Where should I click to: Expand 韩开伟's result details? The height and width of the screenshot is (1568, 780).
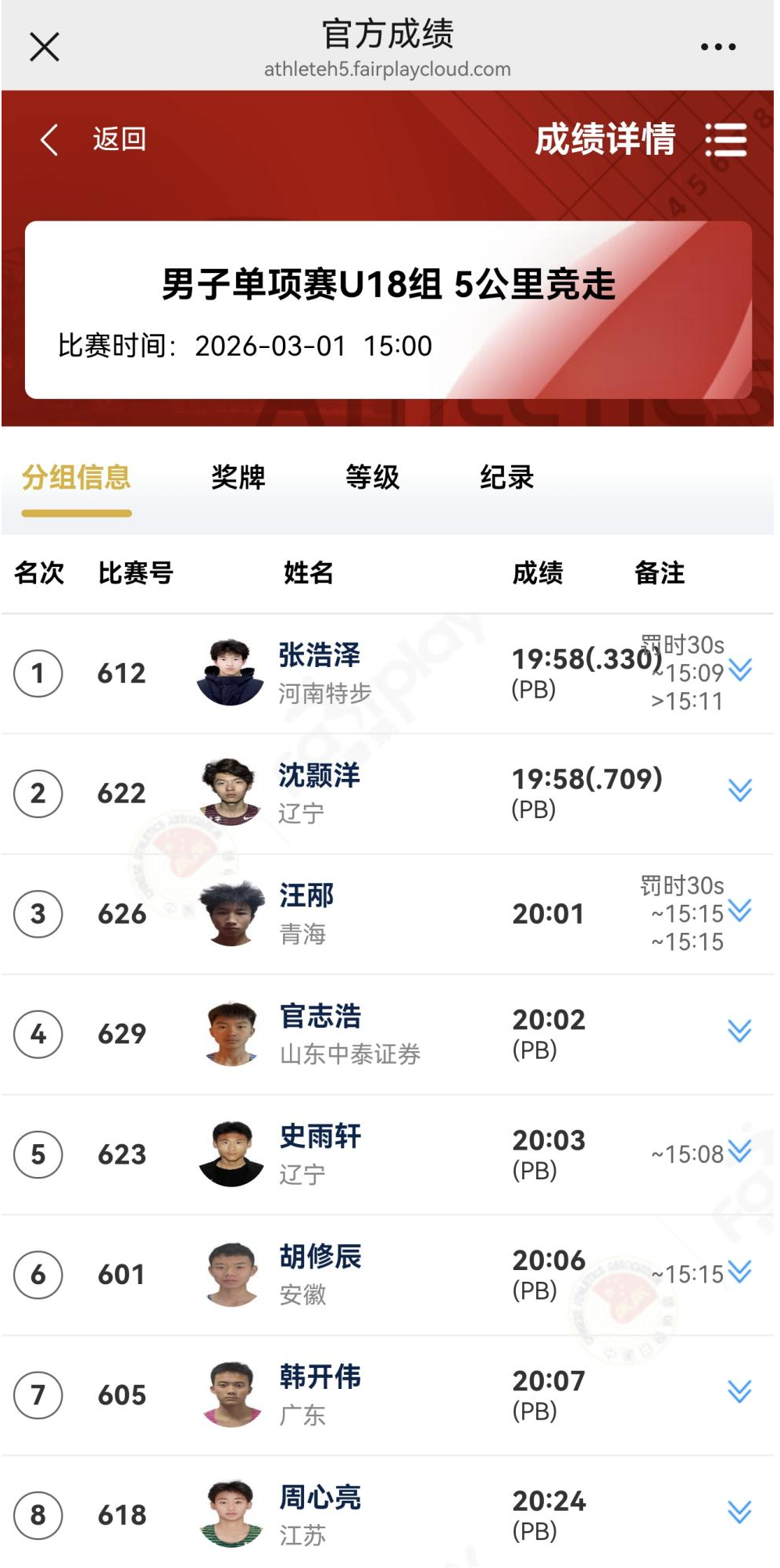[x=739, y=1392]
